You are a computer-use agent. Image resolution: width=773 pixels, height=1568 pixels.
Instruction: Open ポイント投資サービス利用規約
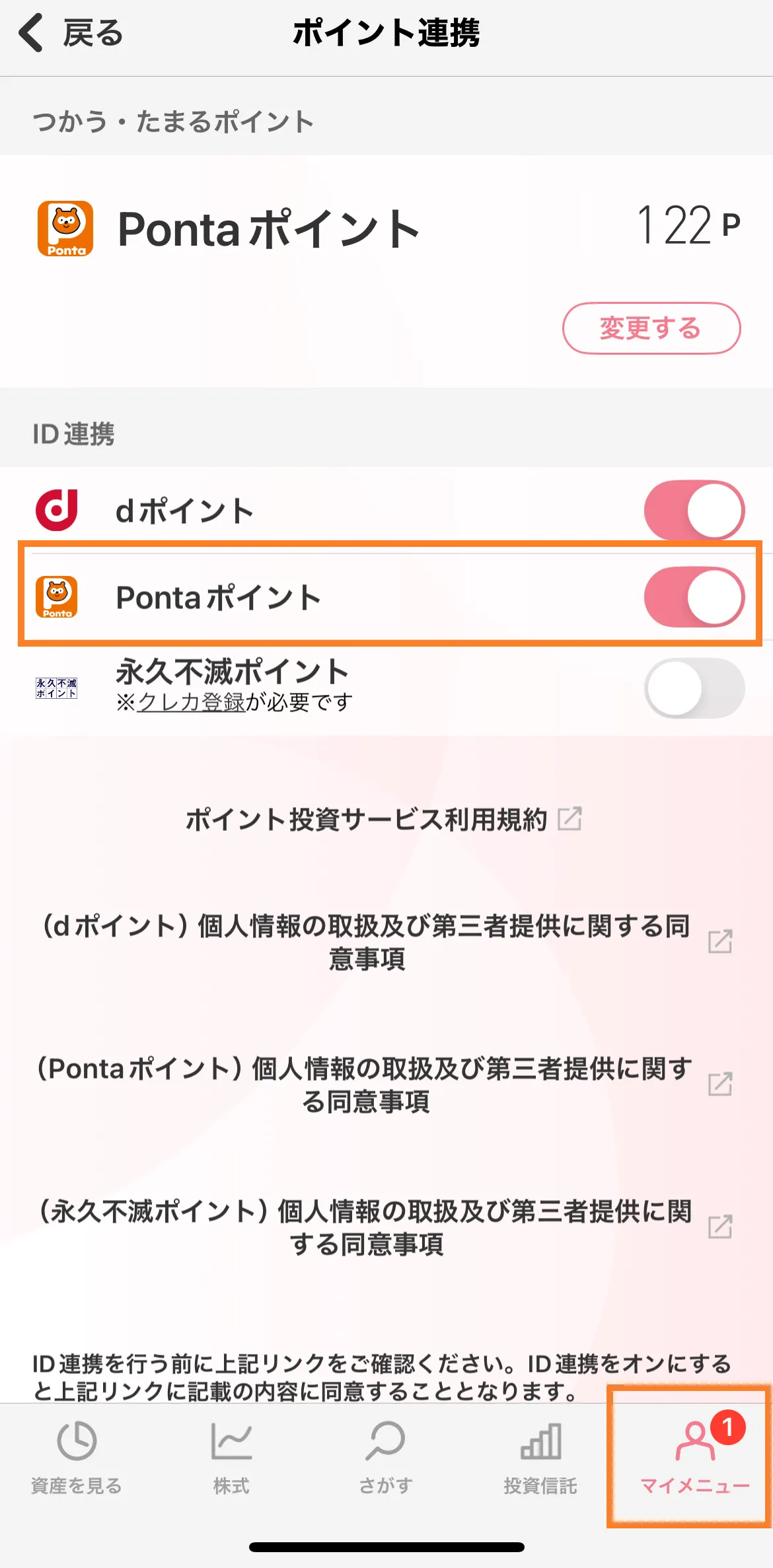(383, 820)
